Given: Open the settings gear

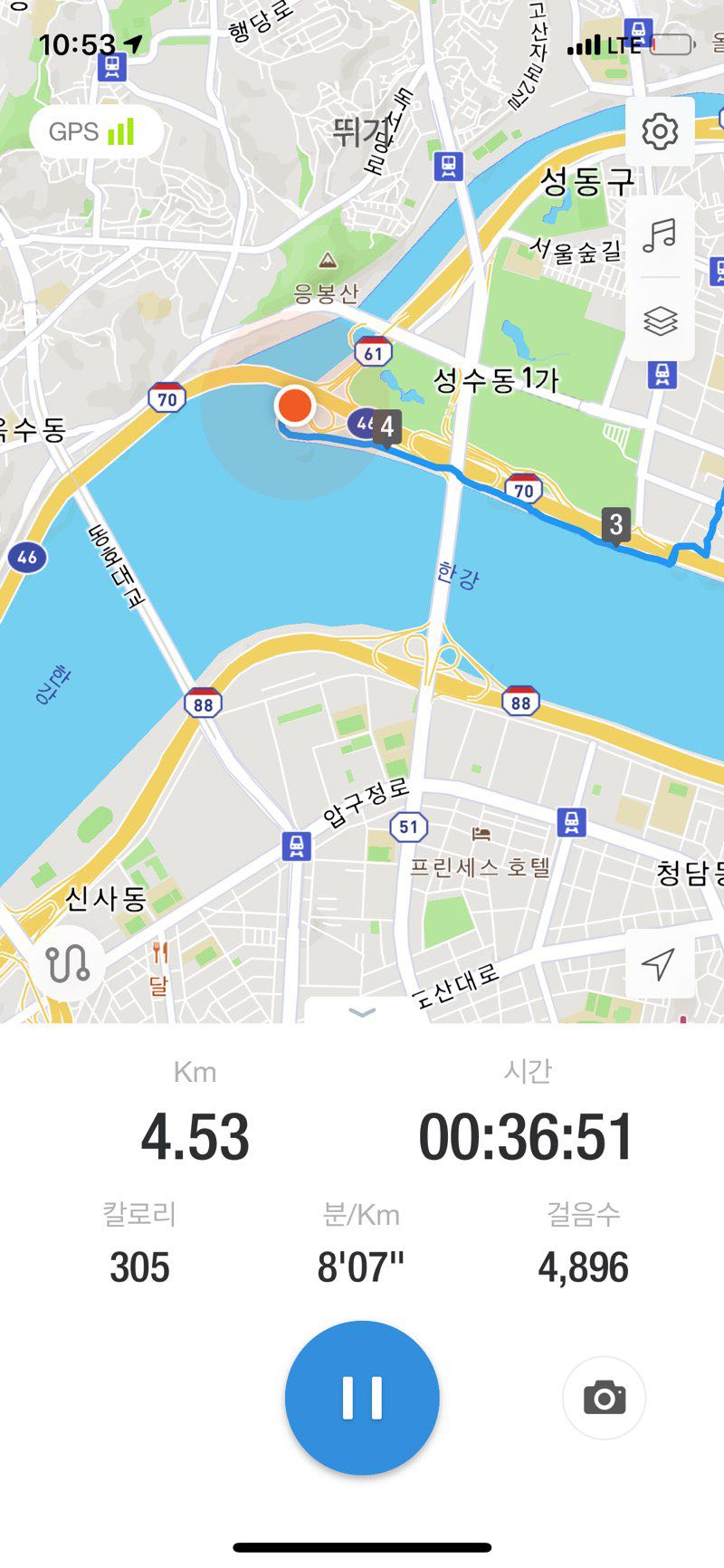Looking at the screenshot, I should [x=660, y=132].
